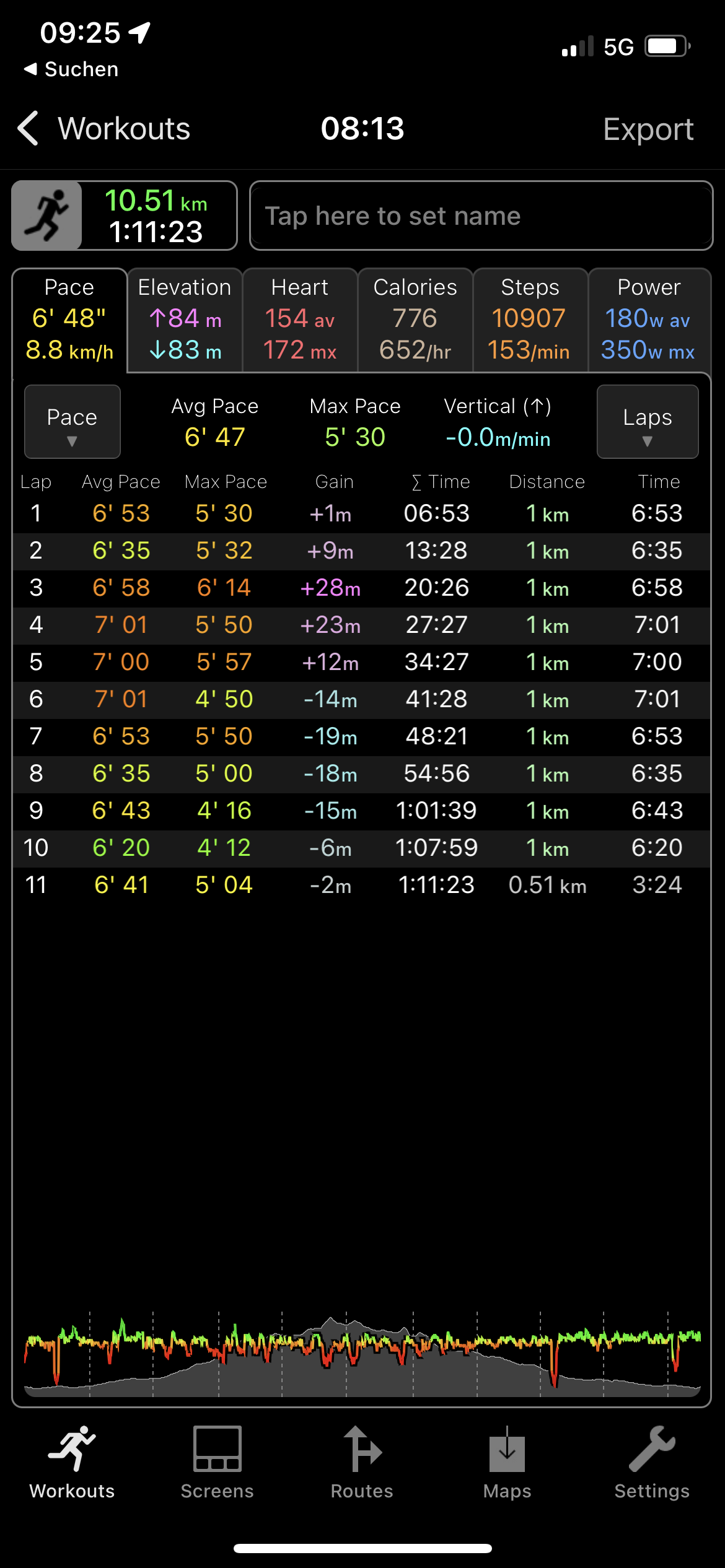
Task: Open the Settings tab
Action: click(x=652, y=1463)
